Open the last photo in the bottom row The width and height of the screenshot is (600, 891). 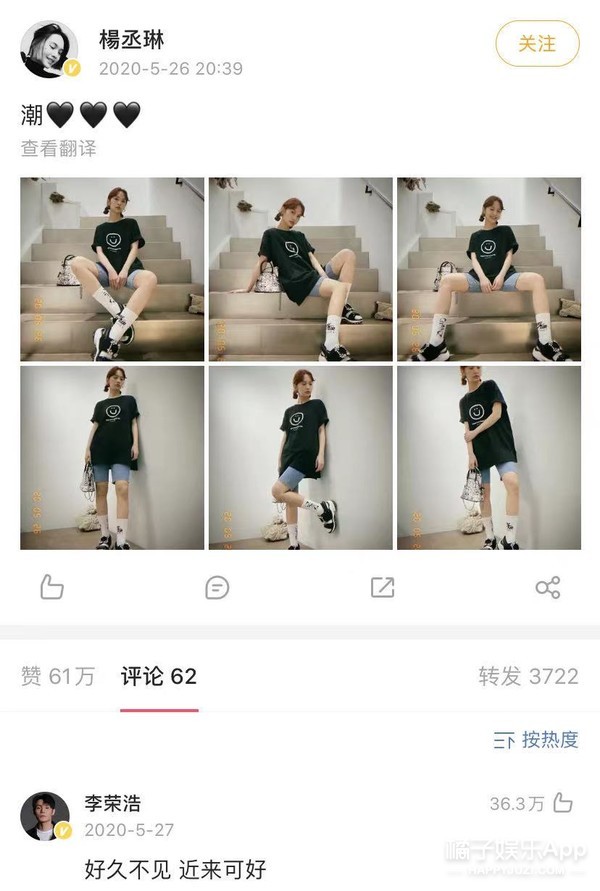(x=488, y=457)
